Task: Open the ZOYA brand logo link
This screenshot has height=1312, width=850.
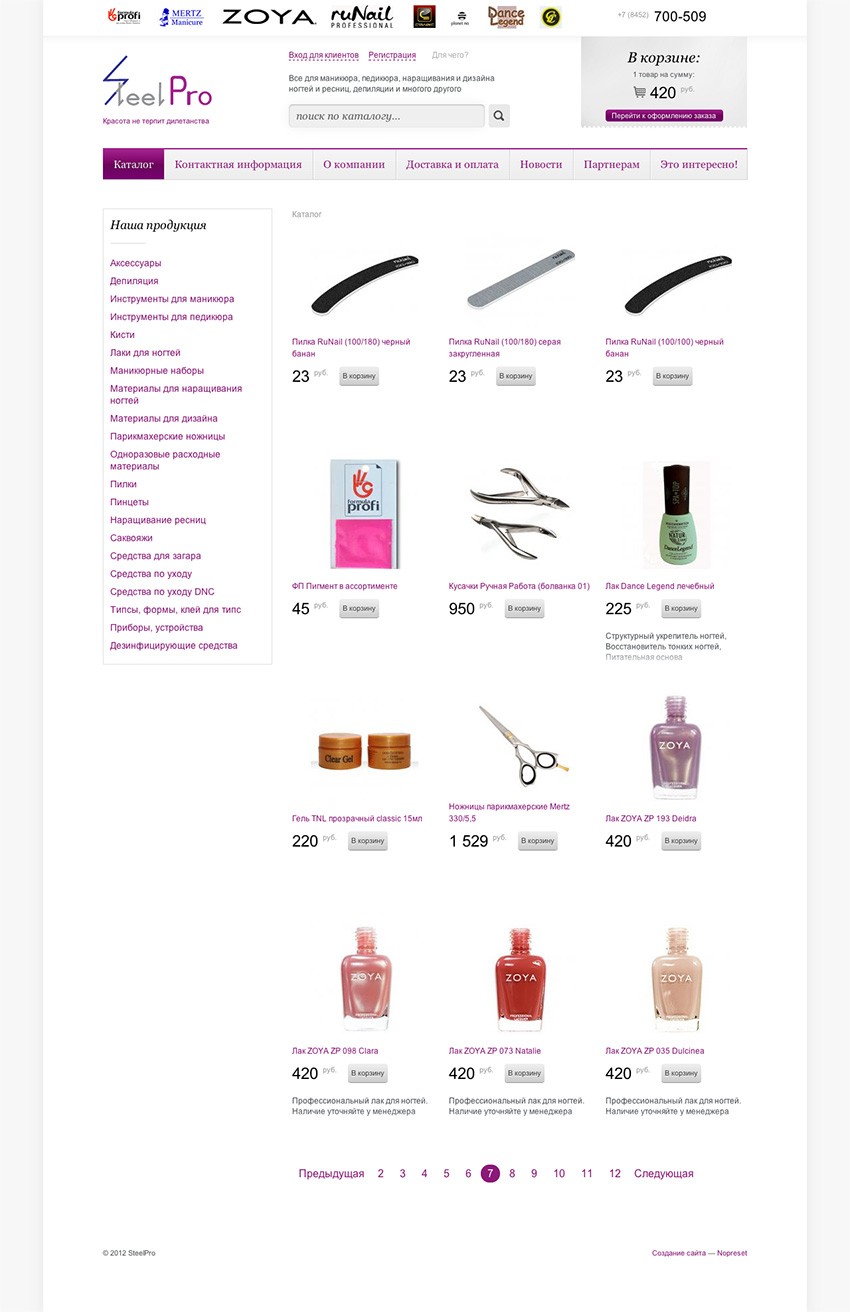Action: point(268,17)
